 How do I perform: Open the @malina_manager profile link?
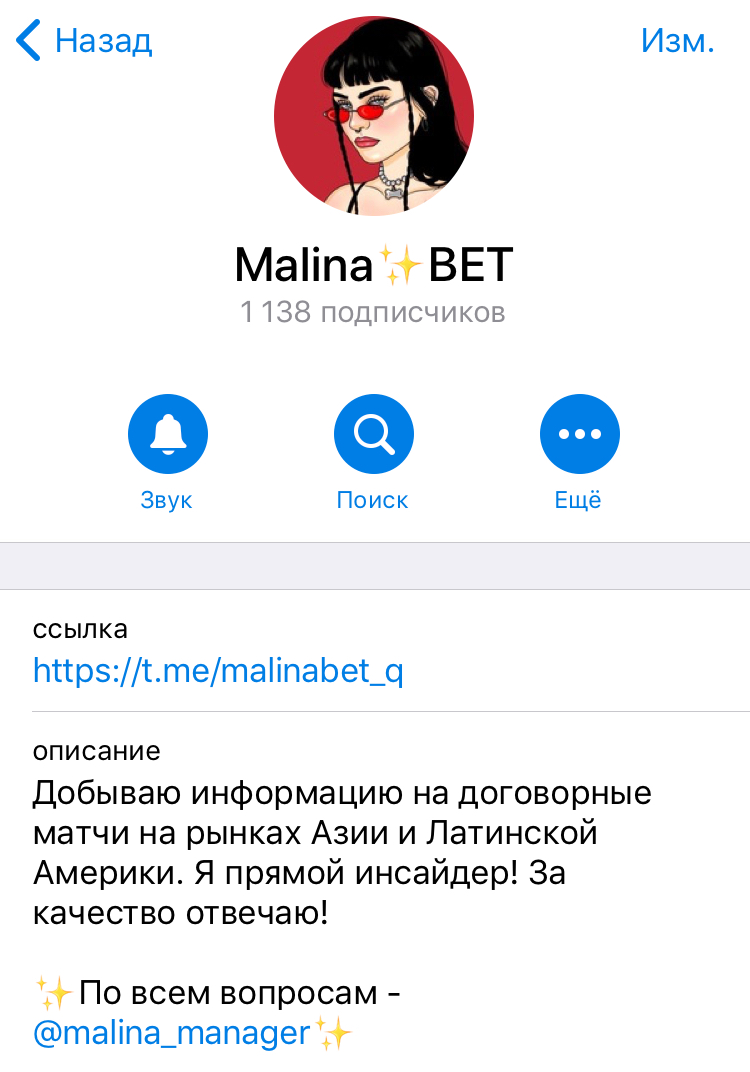pos(172,1032)
